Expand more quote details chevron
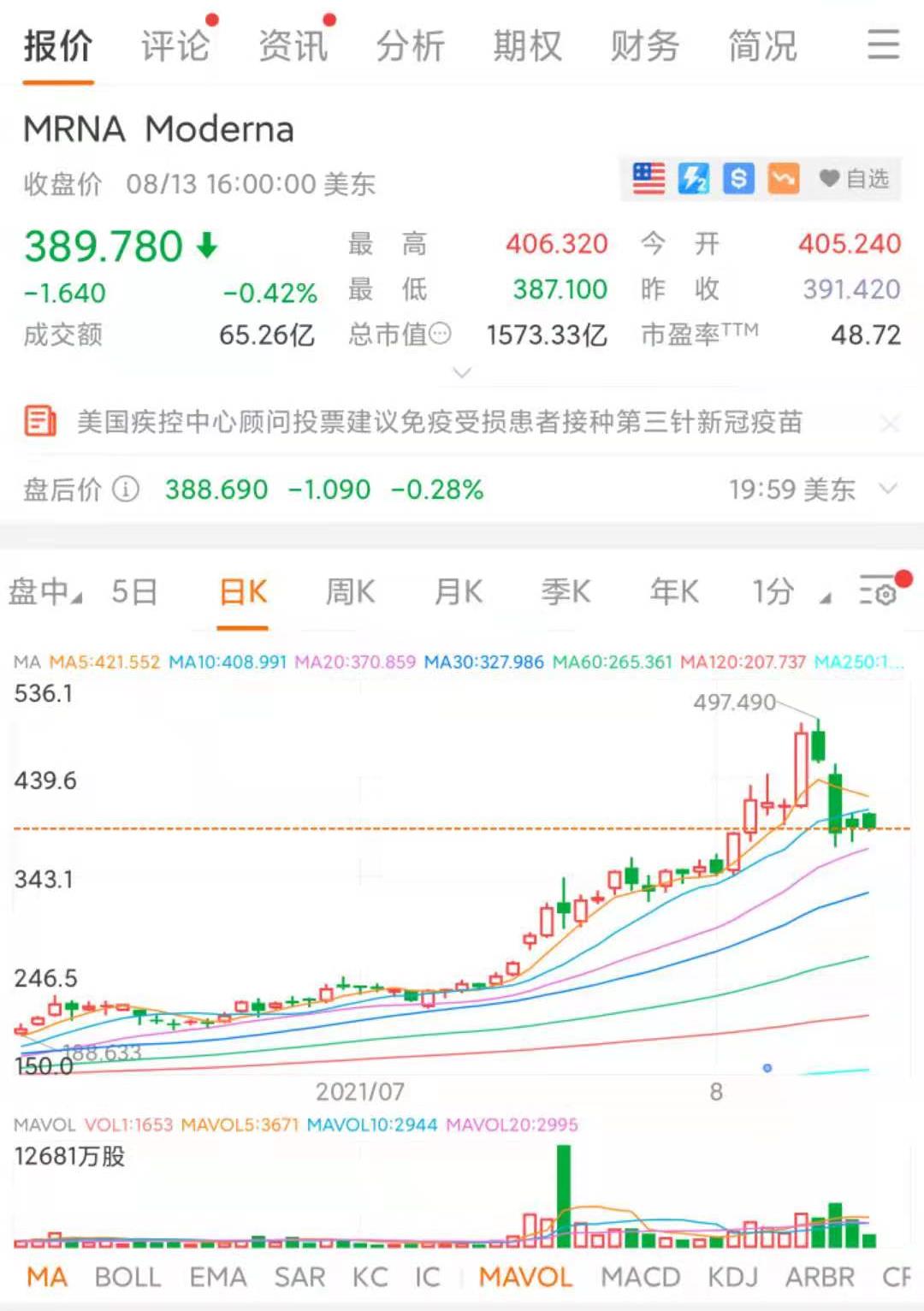This screenshot has height=1311, width=924. (462, 373)
